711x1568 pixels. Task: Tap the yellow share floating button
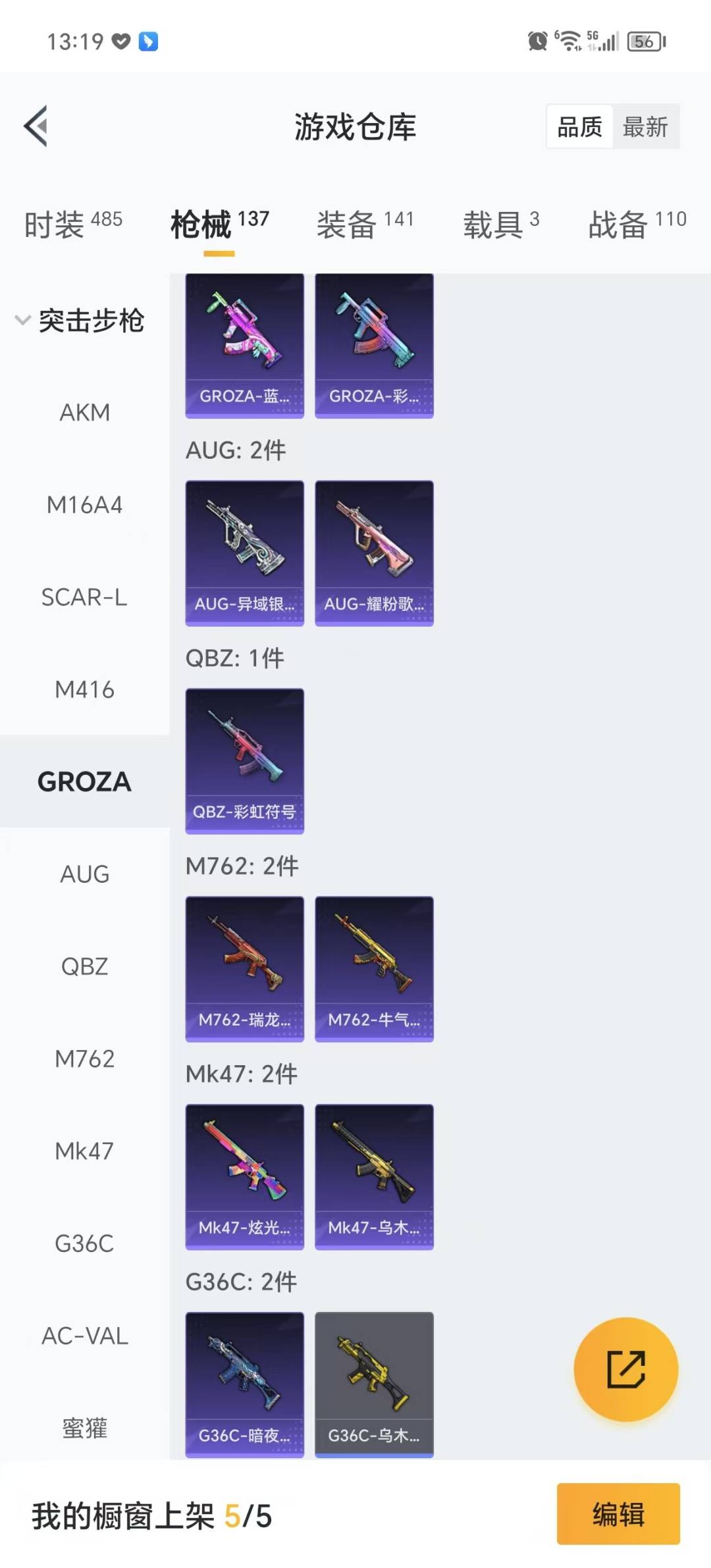click(625, 1369)
